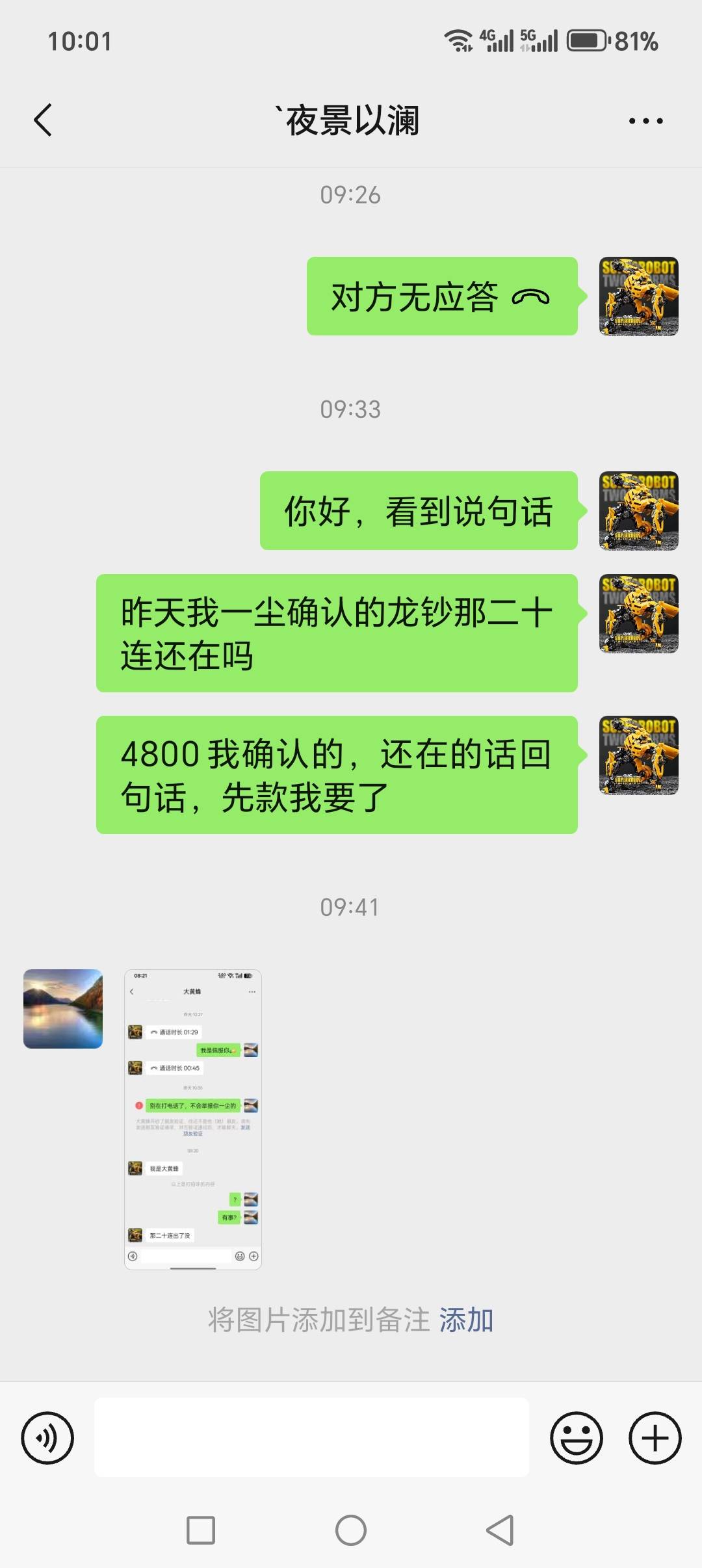Open the three-dot chat info menu
The image size is (702, 1568).
coord(645,121)
